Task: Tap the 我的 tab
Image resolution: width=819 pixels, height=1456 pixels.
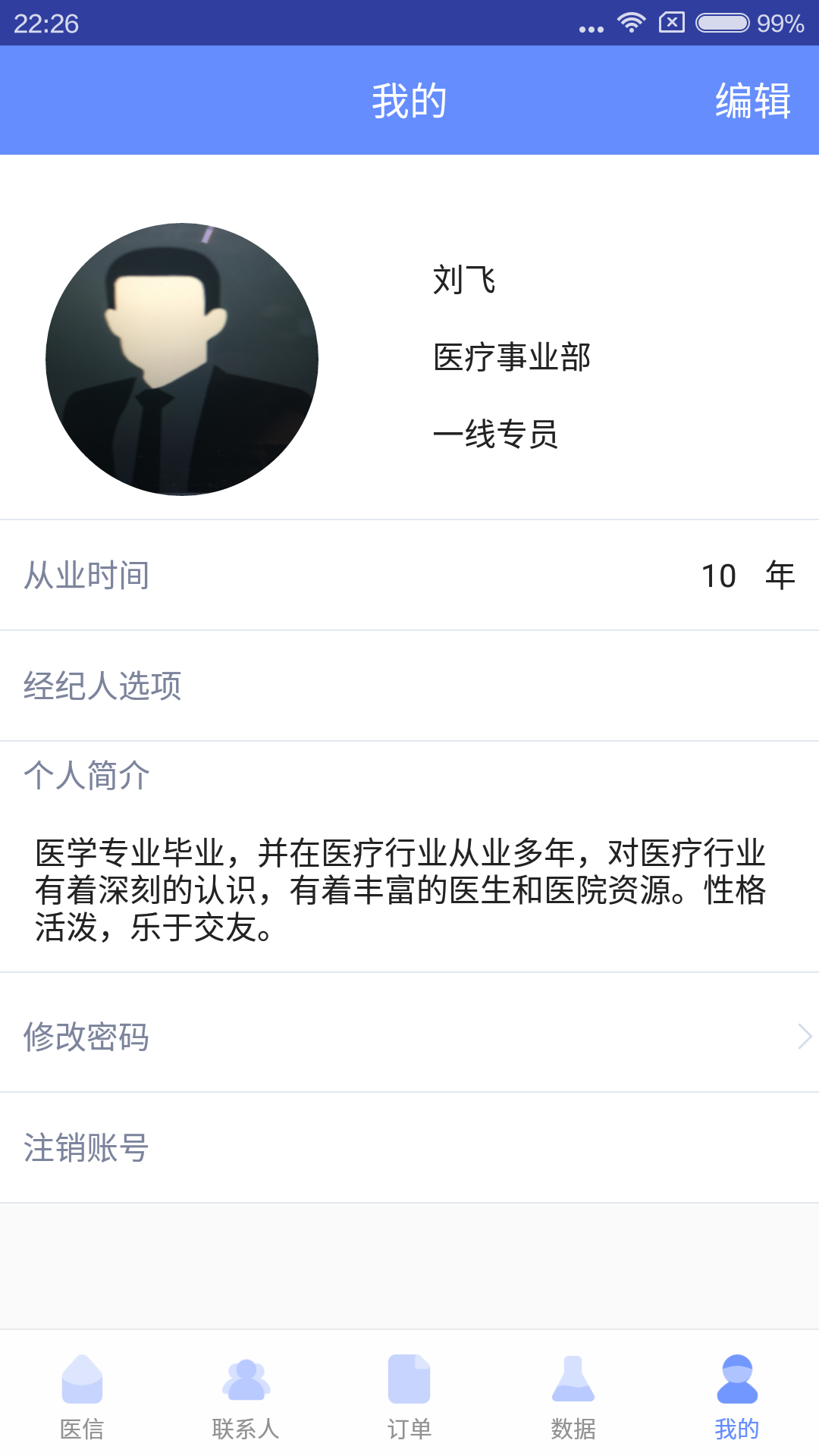Action: pyautogui.click(x=737, y=1397)
